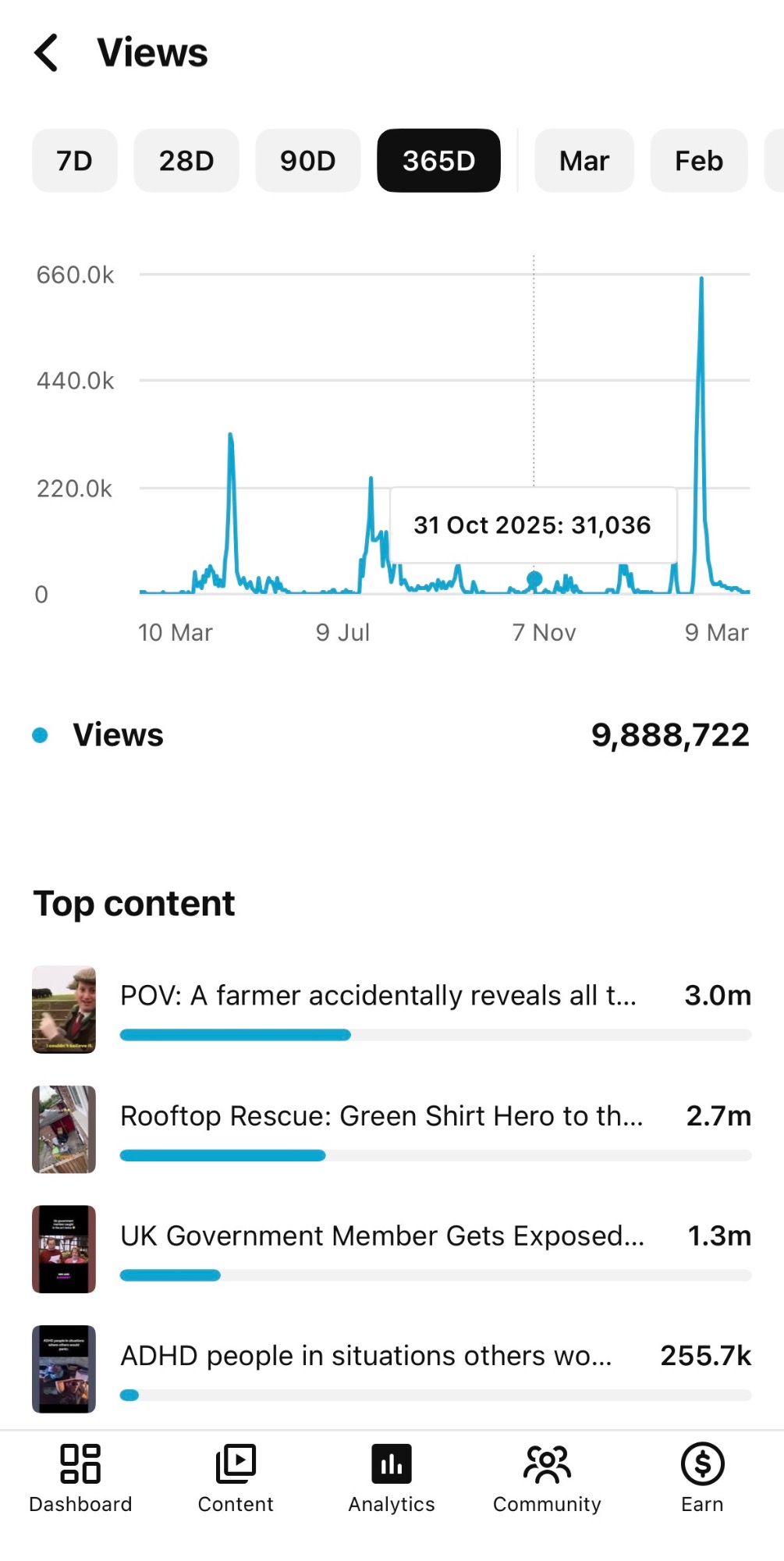Filter views by Mar
The height and width of the screenshot is (1561, 784).
584,161
